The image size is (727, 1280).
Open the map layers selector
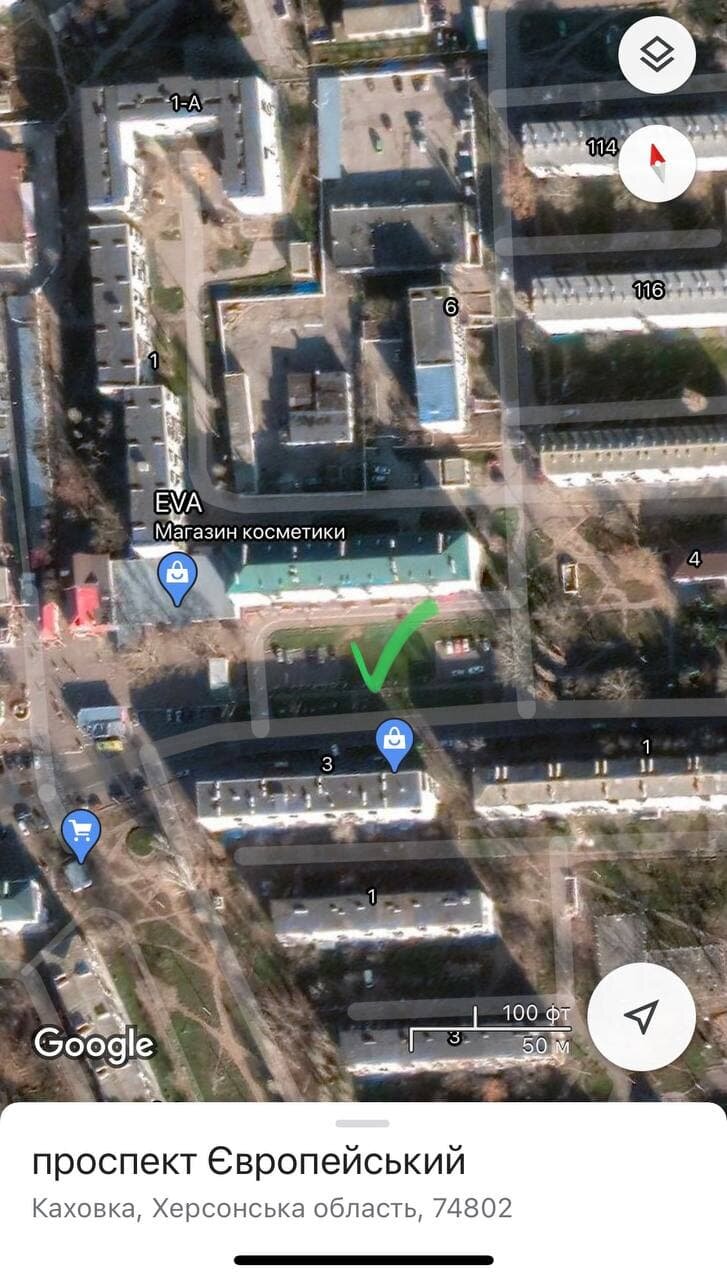point(657,55)
